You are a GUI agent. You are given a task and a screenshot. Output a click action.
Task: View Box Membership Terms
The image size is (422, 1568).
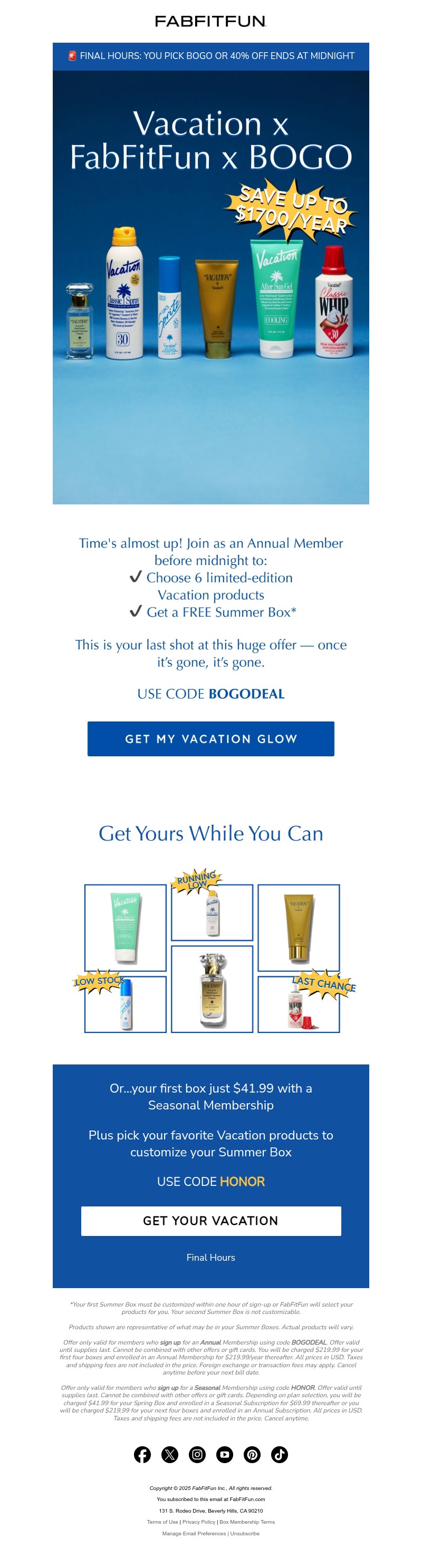coord(247,1522)
